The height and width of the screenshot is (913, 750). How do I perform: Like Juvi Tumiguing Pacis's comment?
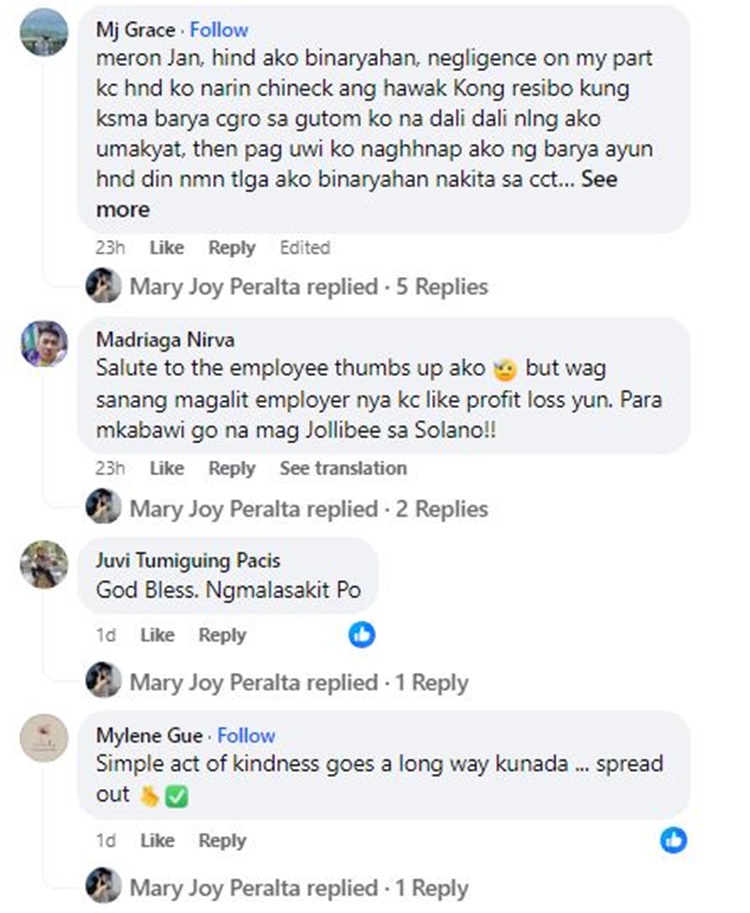157,635
